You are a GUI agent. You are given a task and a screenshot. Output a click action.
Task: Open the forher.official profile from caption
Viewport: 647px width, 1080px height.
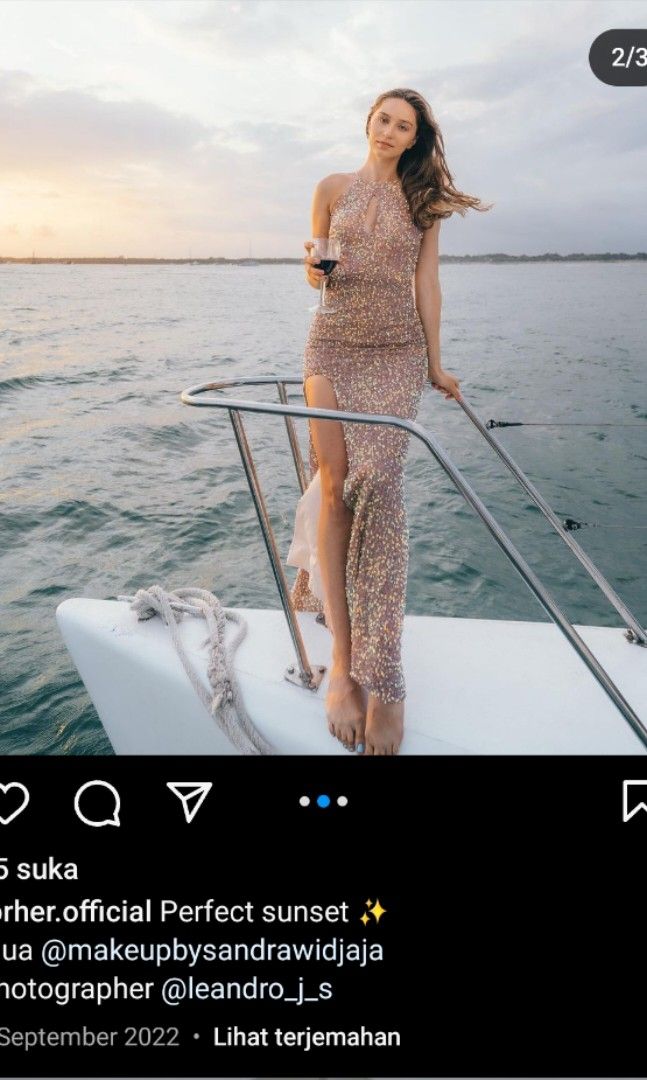coord(75,911)
